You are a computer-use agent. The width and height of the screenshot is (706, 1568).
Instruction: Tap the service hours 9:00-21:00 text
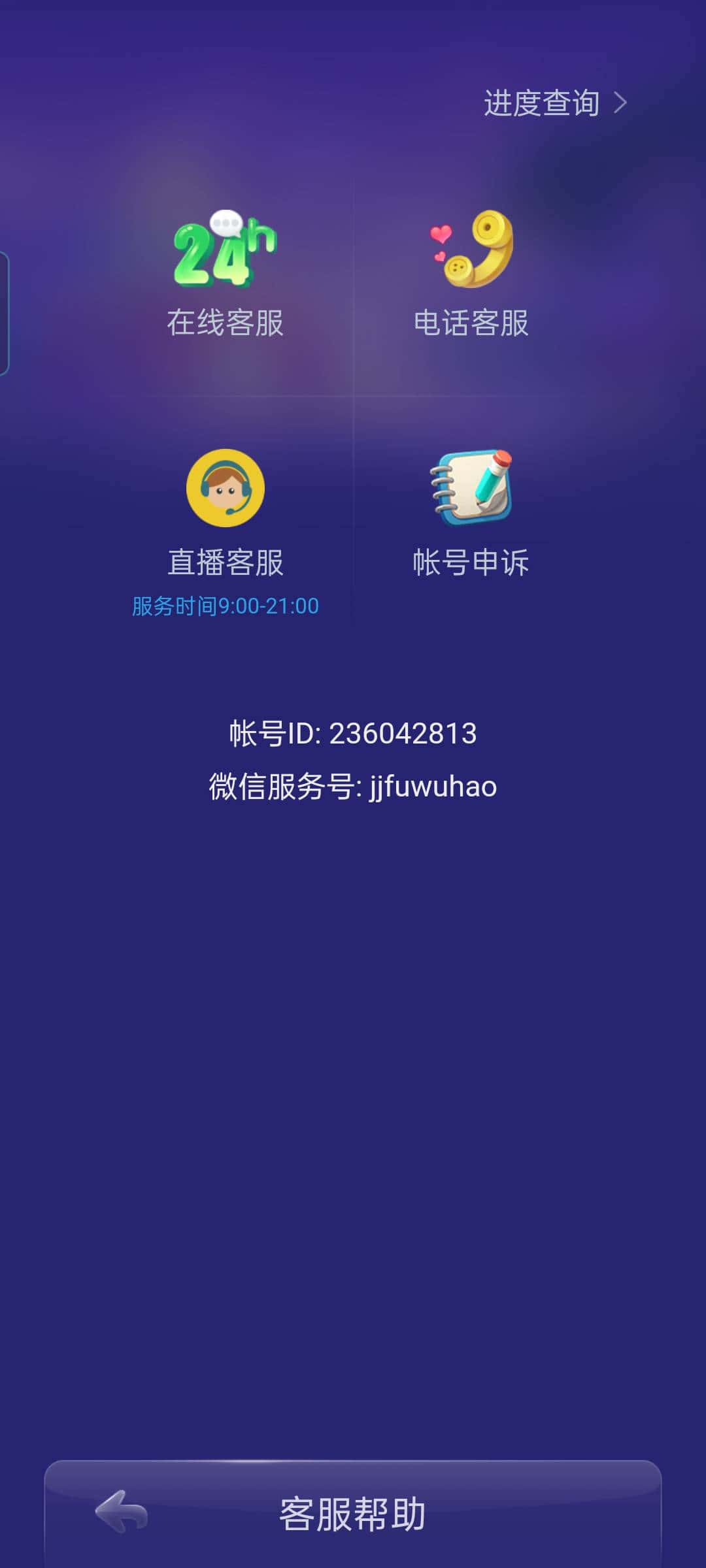pos(224,606)
